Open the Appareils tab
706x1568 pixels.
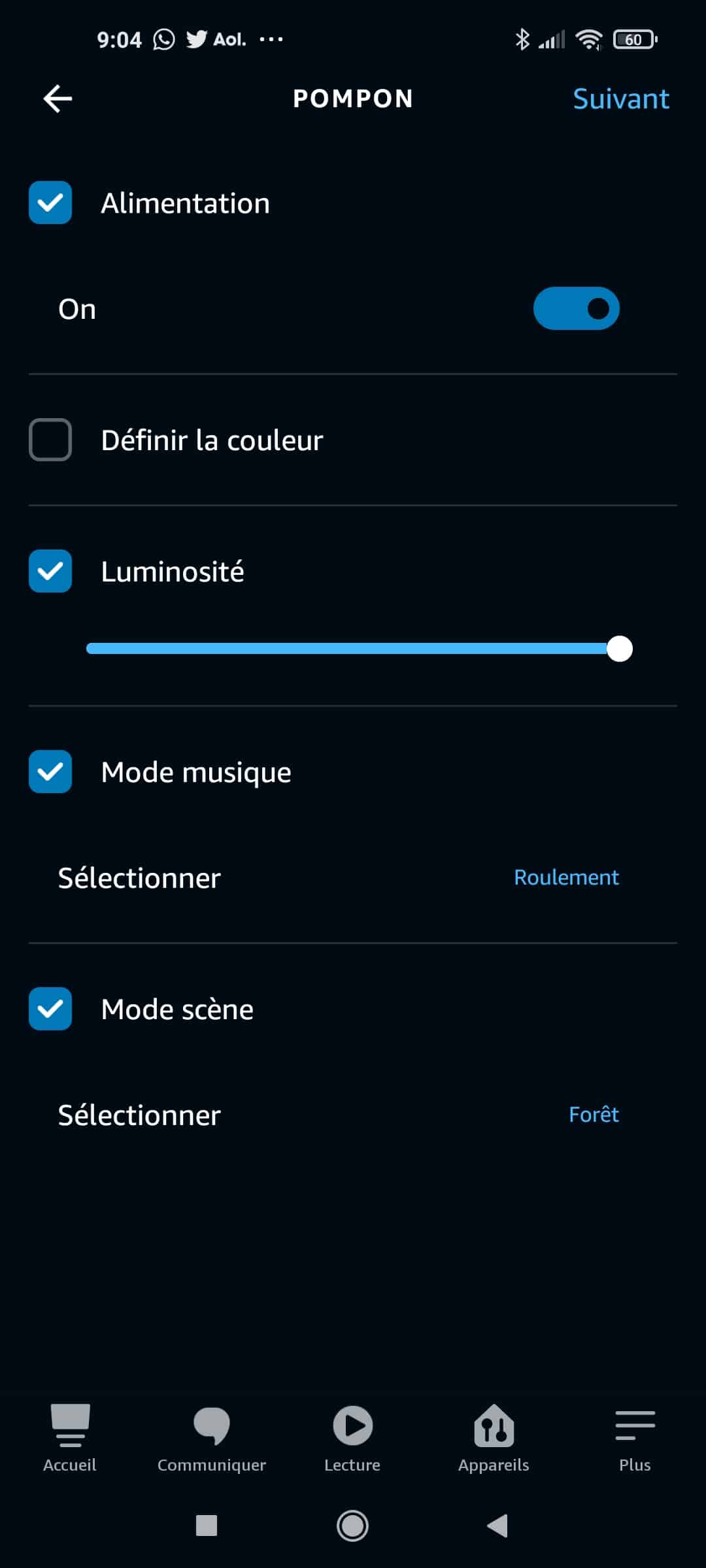[x=494, y=1438]
